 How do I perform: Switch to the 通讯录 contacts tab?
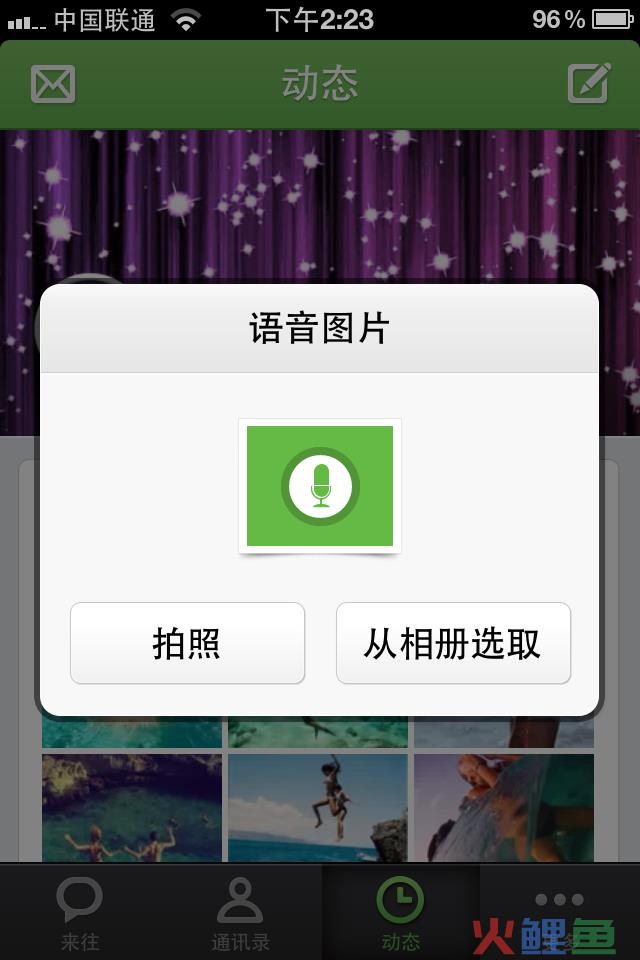[x=240, y=912]
